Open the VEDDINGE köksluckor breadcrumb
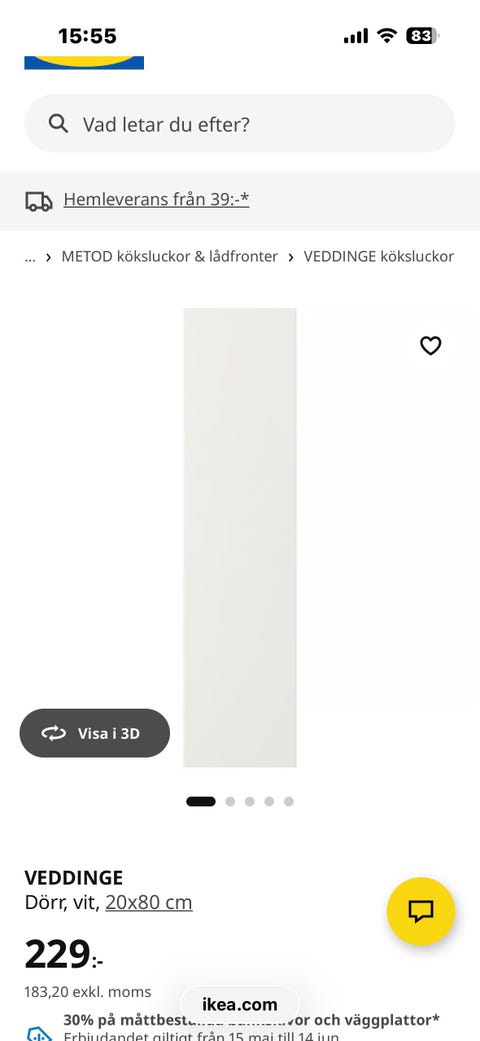The height and width of the screenshot is (1041, 480). click(x=378, y=256)
